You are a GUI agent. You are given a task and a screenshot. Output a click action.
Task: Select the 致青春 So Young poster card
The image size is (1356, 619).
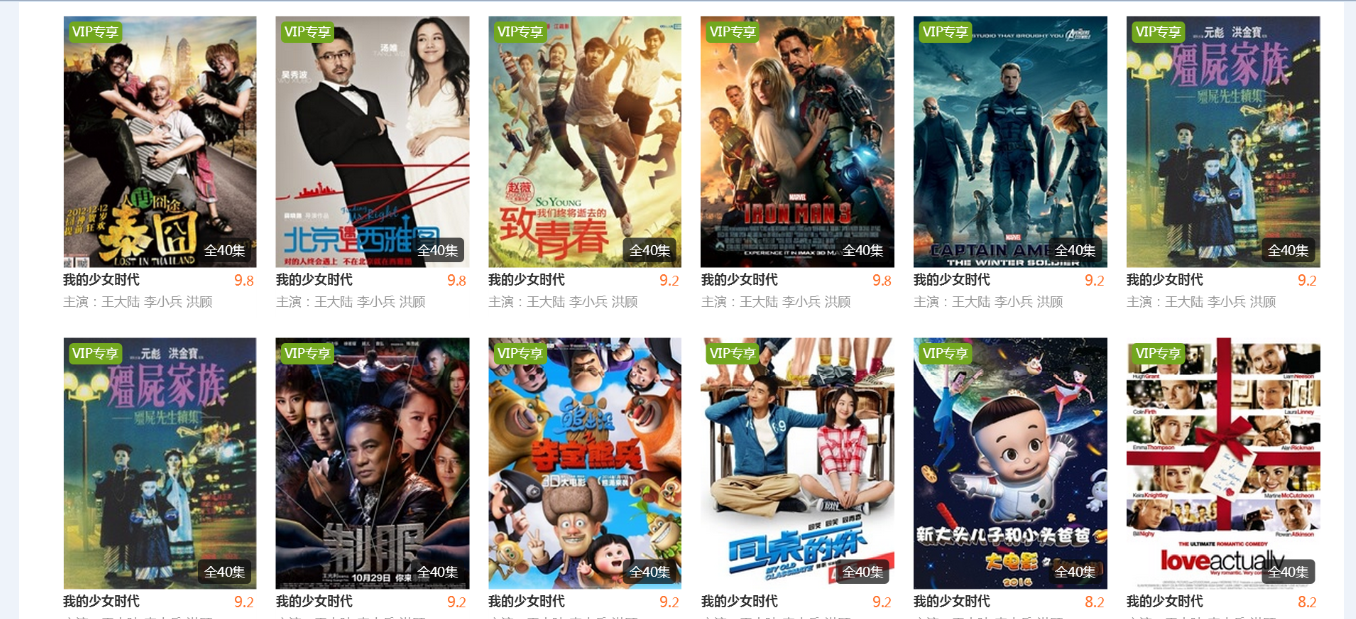585,141
